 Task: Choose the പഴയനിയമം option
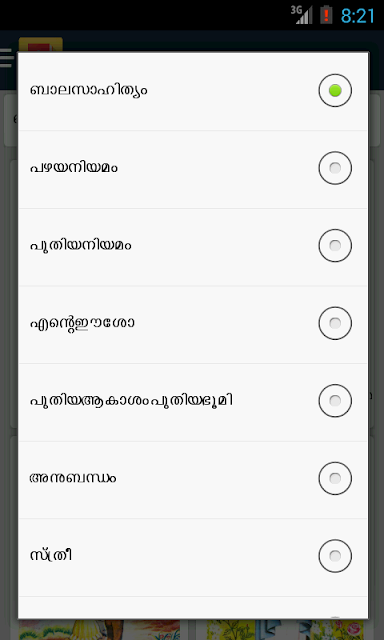pos(193,168)
